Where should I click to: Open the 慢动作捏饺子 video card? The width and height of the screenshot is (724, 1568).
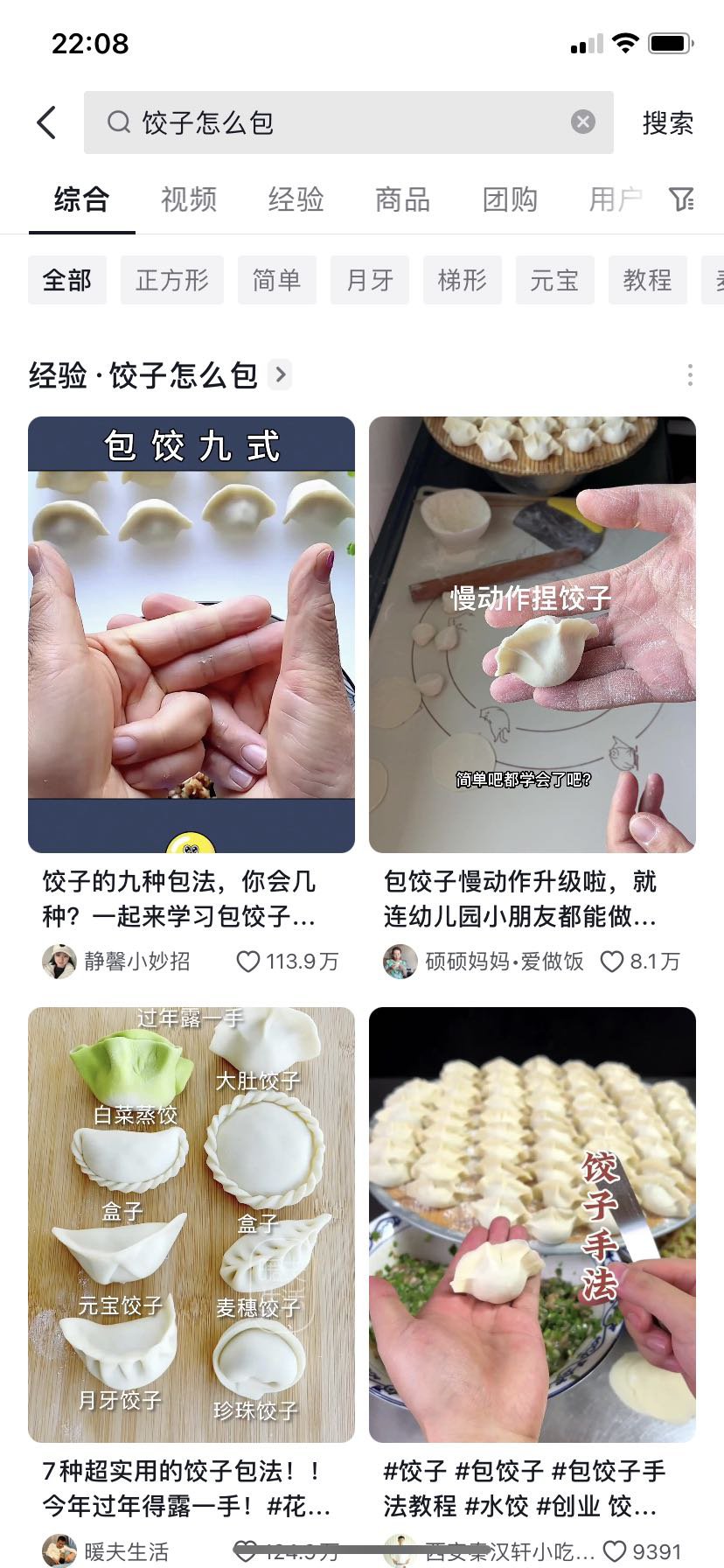(532, 634)
